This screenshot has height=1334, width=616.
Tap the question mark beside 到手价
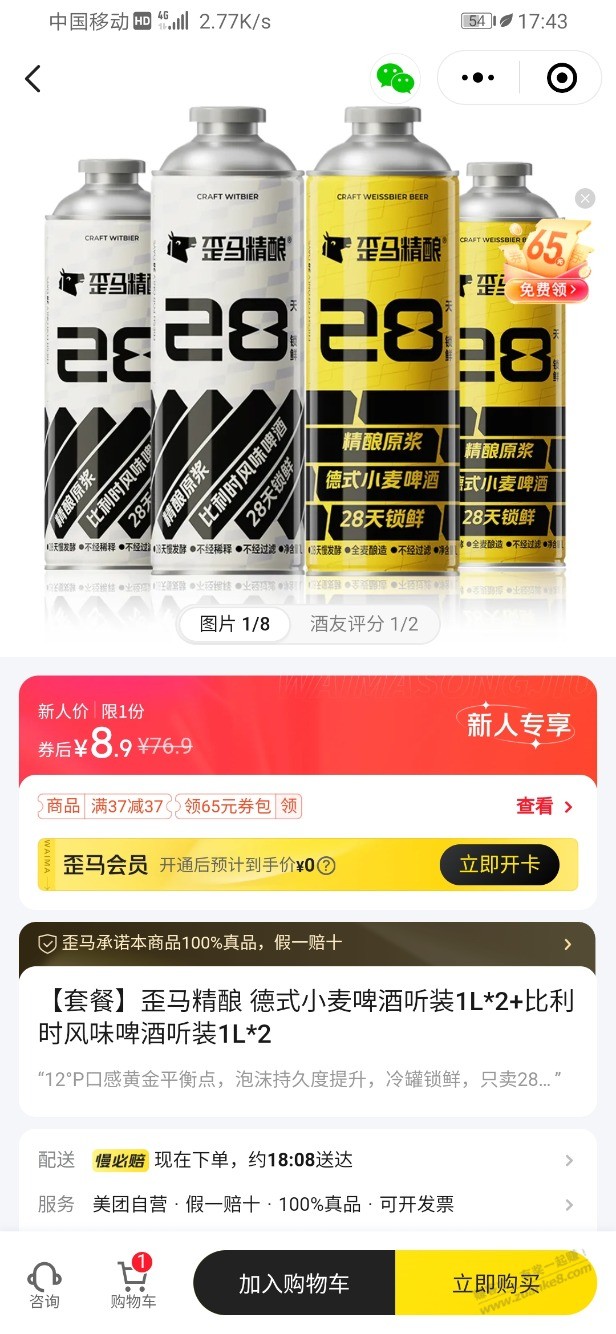326,866
